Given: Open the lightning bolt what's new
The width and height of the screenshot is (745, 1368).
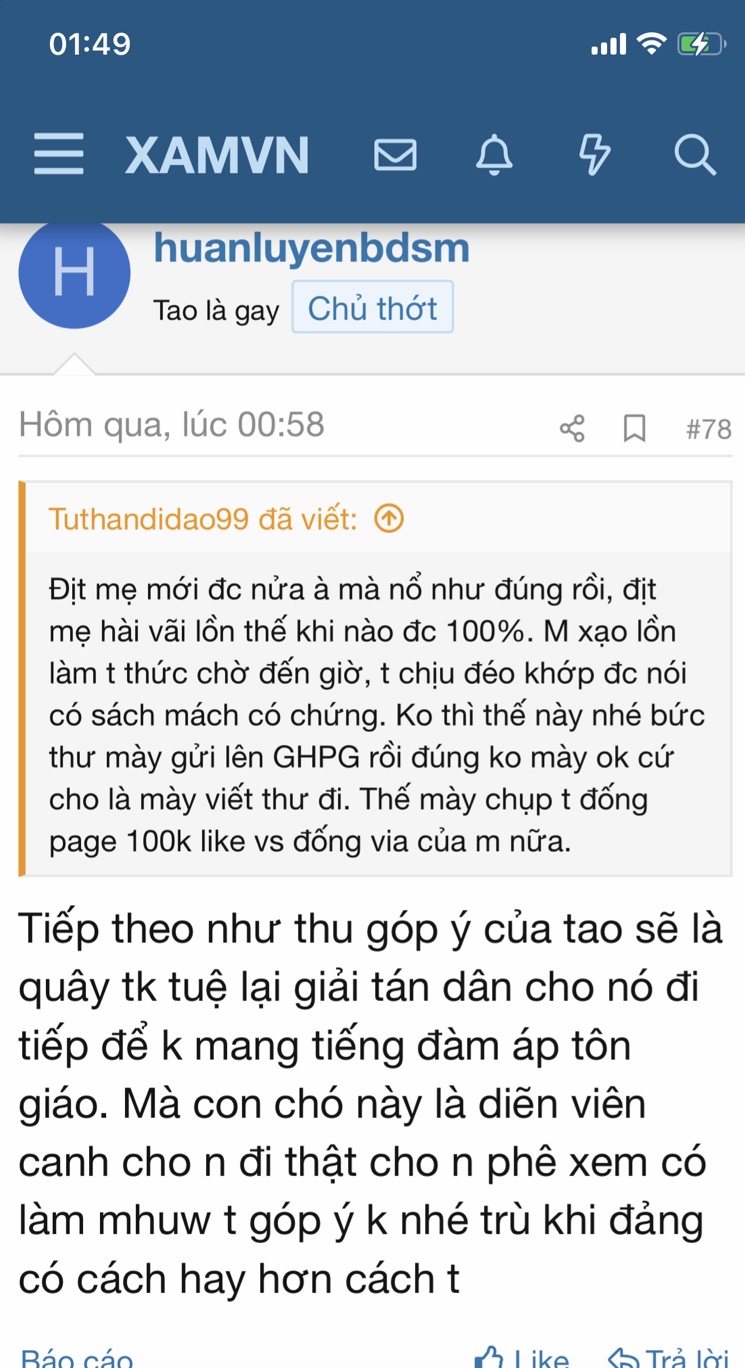Looking at the screenshot, I should click(594, 155).
